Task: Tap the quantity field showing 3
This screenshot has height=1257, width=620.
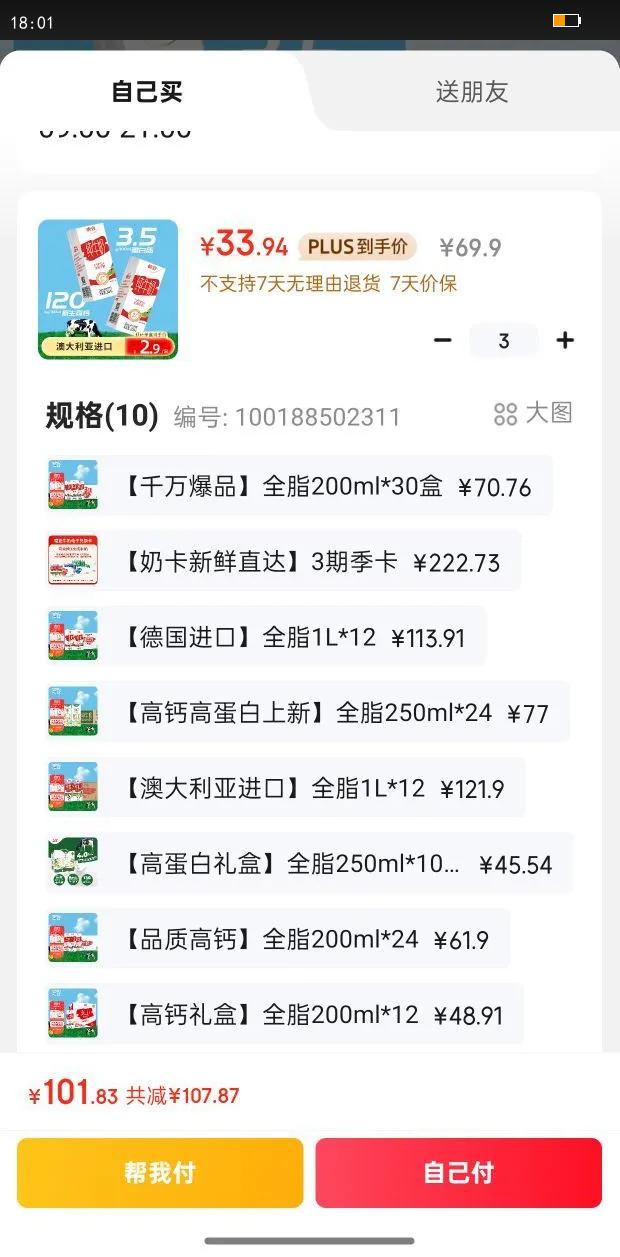Action: click(504, 341)
